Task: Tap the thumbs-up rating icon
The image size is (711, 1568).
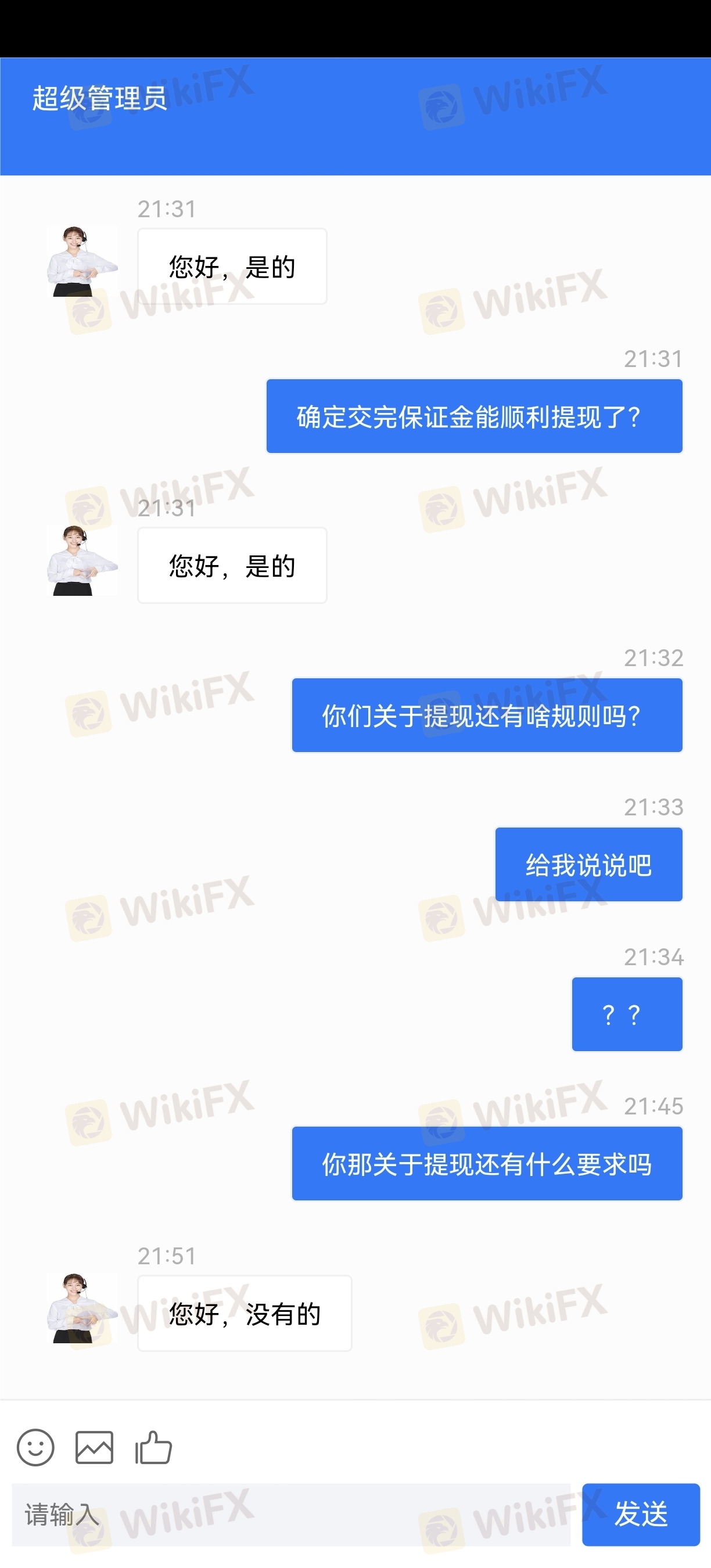Action: (153, 1447)
